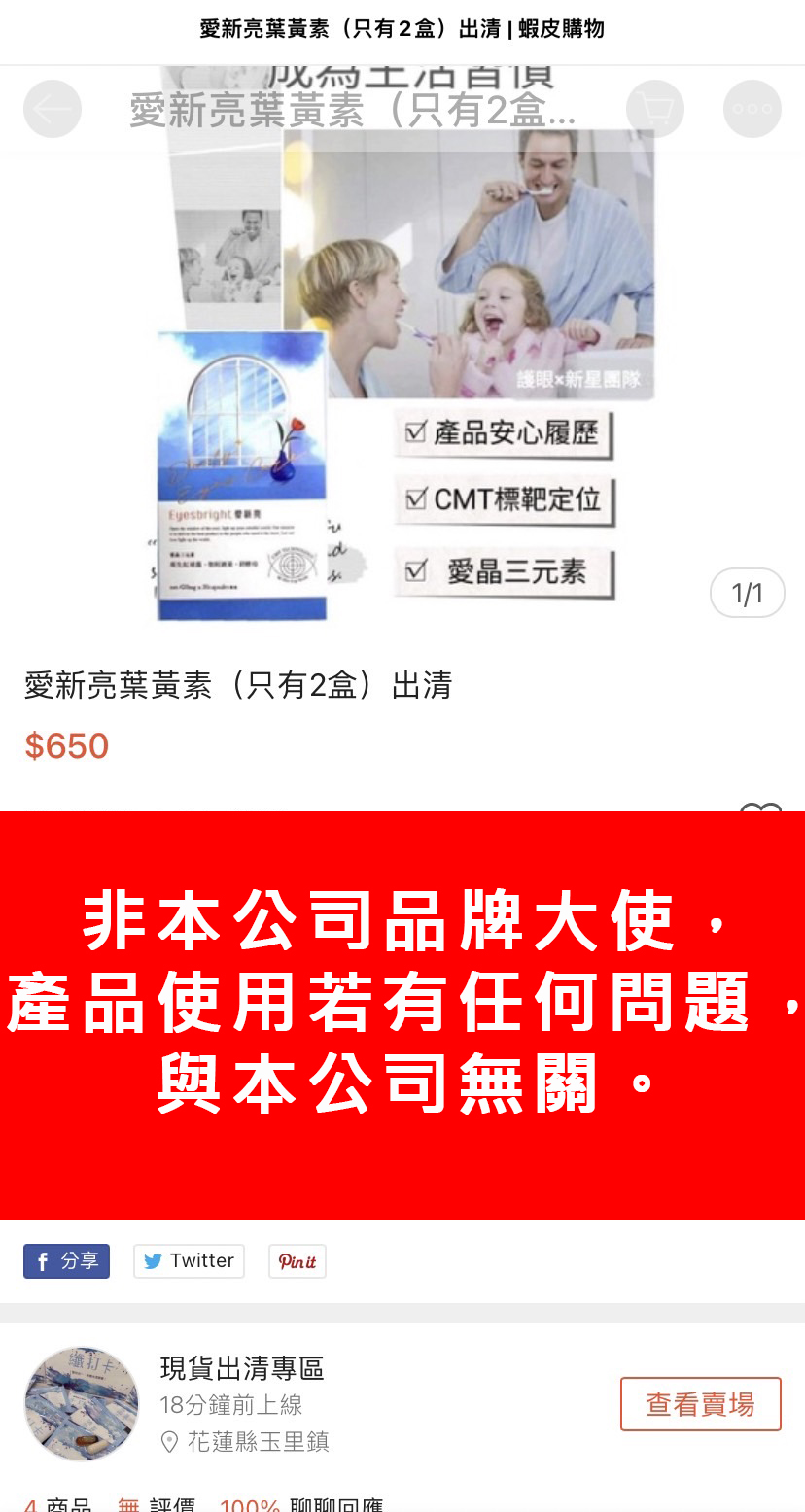Viewport: 805px width, 1512px height.
Task: Share the listing on Twitter
Action: [189, 1261]
